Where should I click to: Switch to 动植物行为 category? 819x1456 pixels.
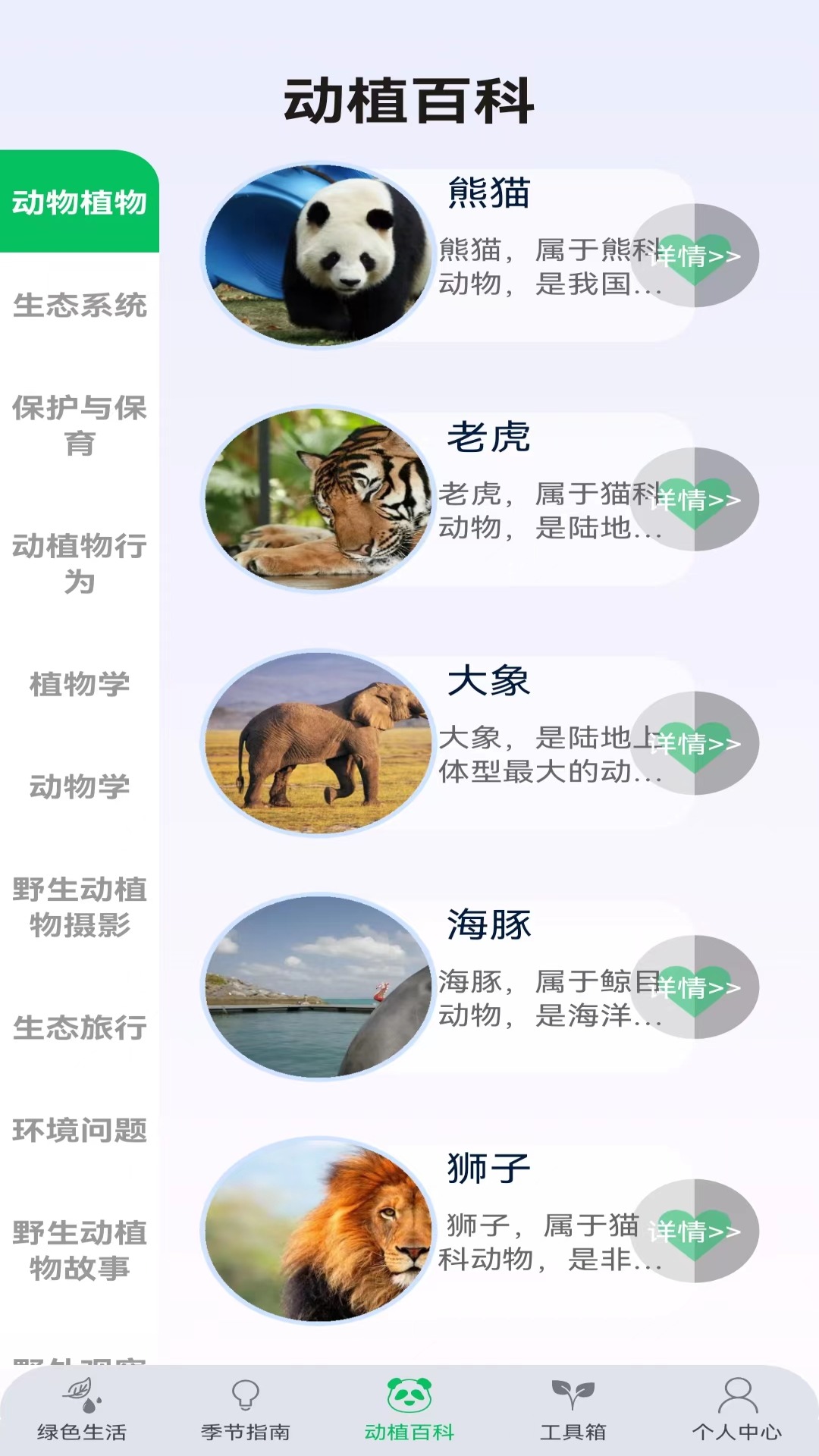80,563
